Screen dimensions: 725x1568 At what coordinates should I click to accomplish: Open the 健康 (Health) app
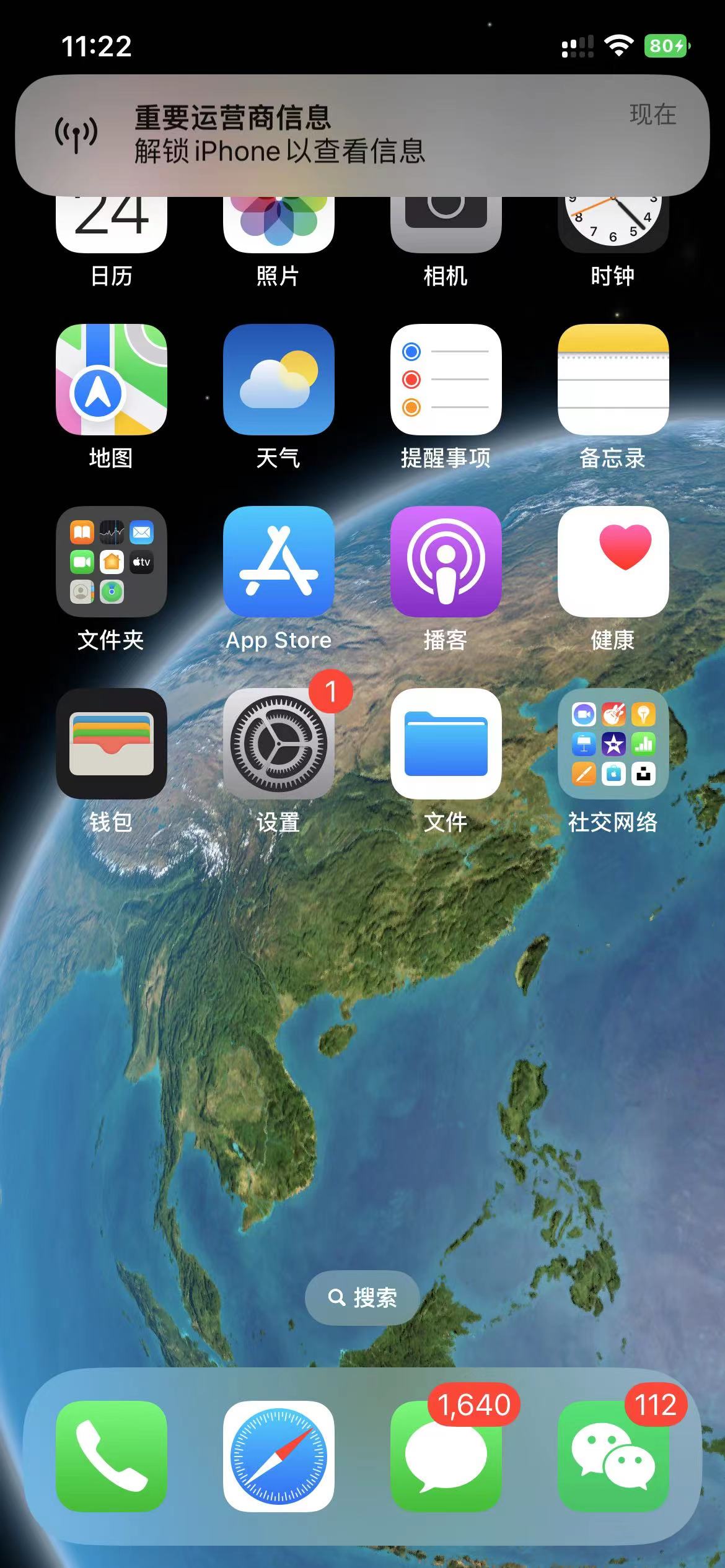pyautogui.click(x=613, y=562)
